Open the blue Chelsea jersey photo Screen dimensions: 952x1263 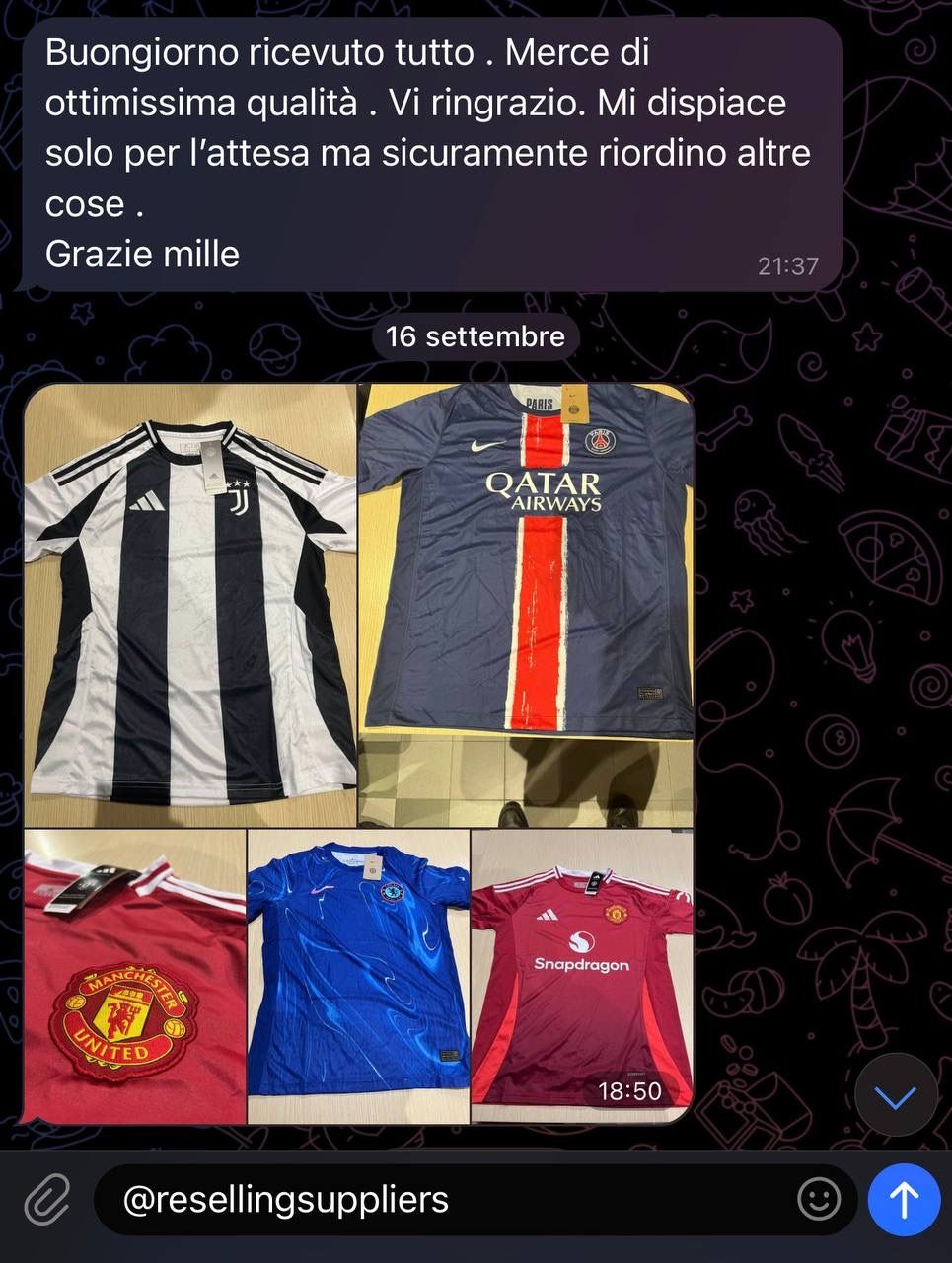(x=358, y=976)
